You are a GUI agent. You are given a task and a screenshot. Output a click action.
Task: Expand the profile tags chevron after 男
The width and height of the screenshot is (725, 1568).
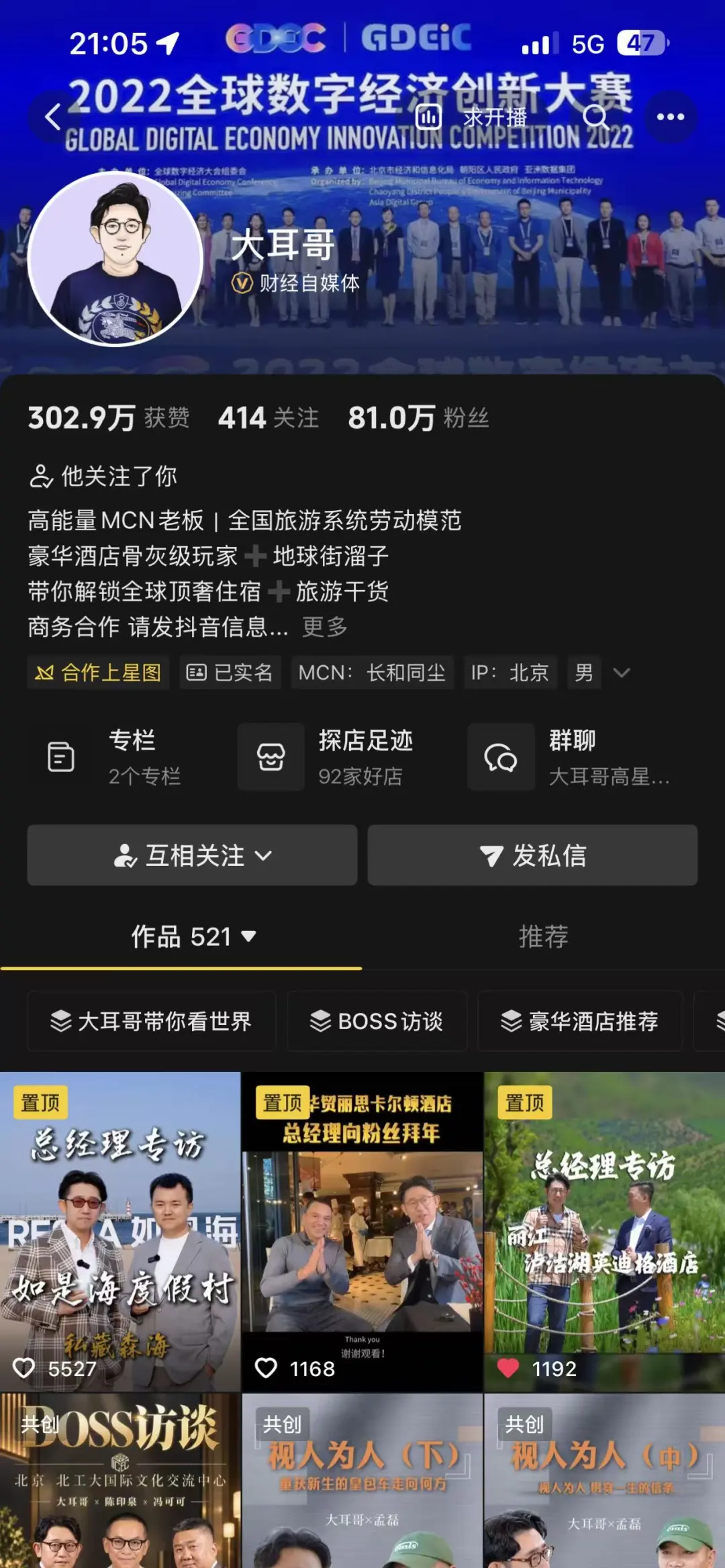pos(622,673)
